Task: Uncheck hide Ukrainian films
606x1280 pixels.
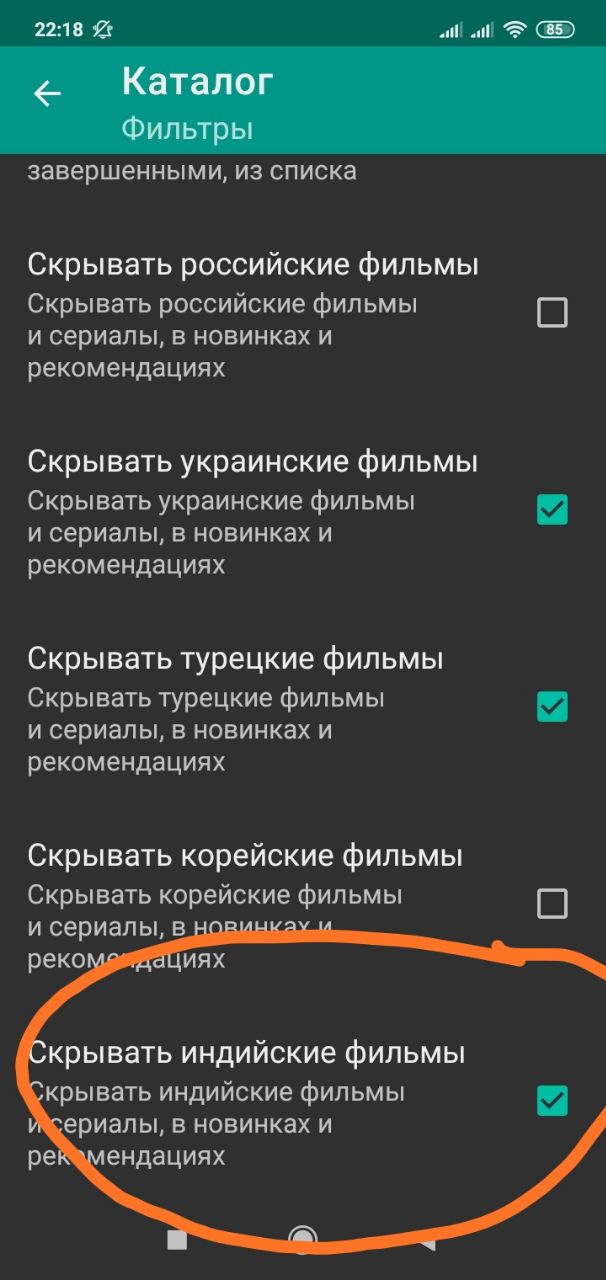Action: pyautogui.click(x=552, y=510)
